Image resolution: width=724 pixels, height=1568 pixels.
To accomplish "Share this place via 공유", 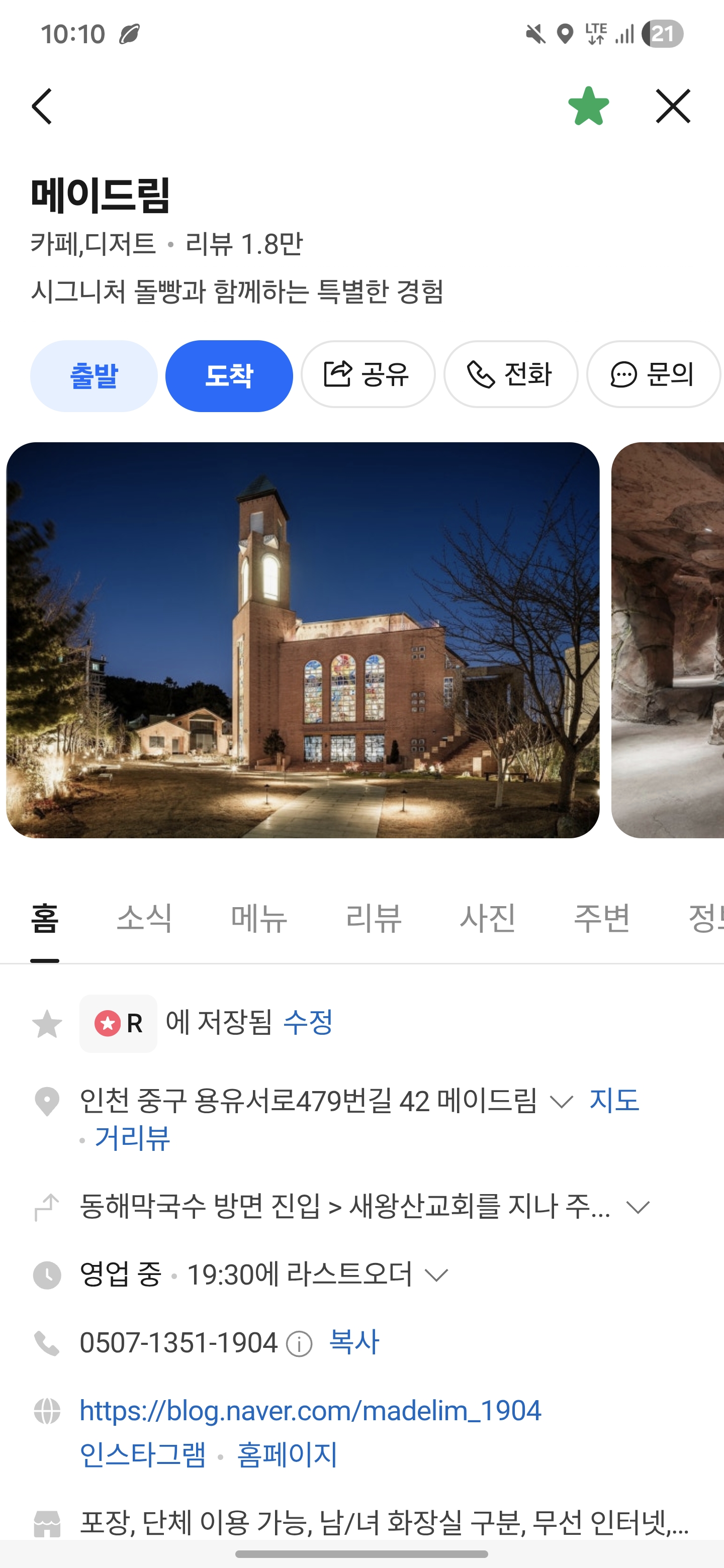I will 368,374.
